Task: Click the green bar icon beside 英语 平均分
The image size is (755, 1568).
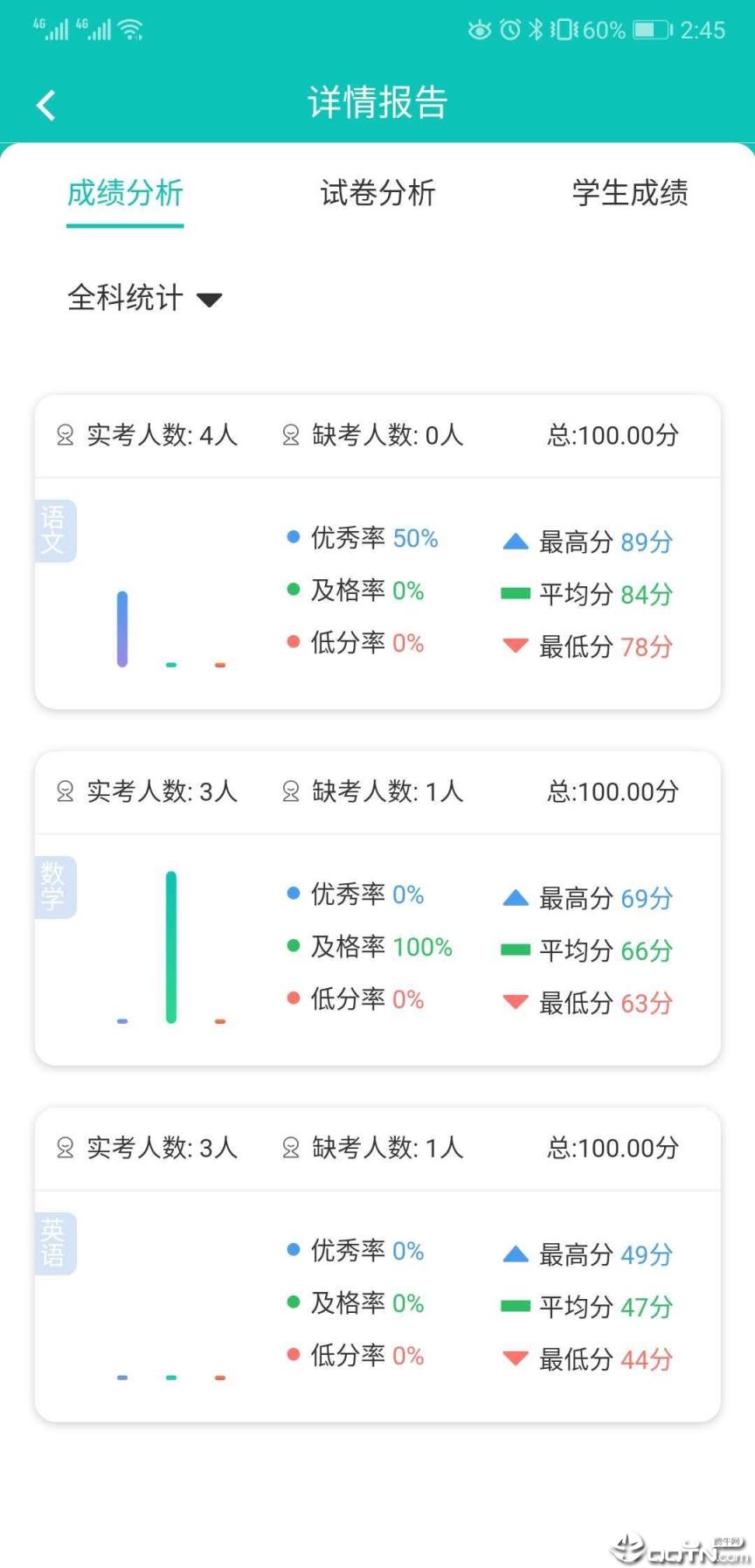Action: coord(515,1307)
